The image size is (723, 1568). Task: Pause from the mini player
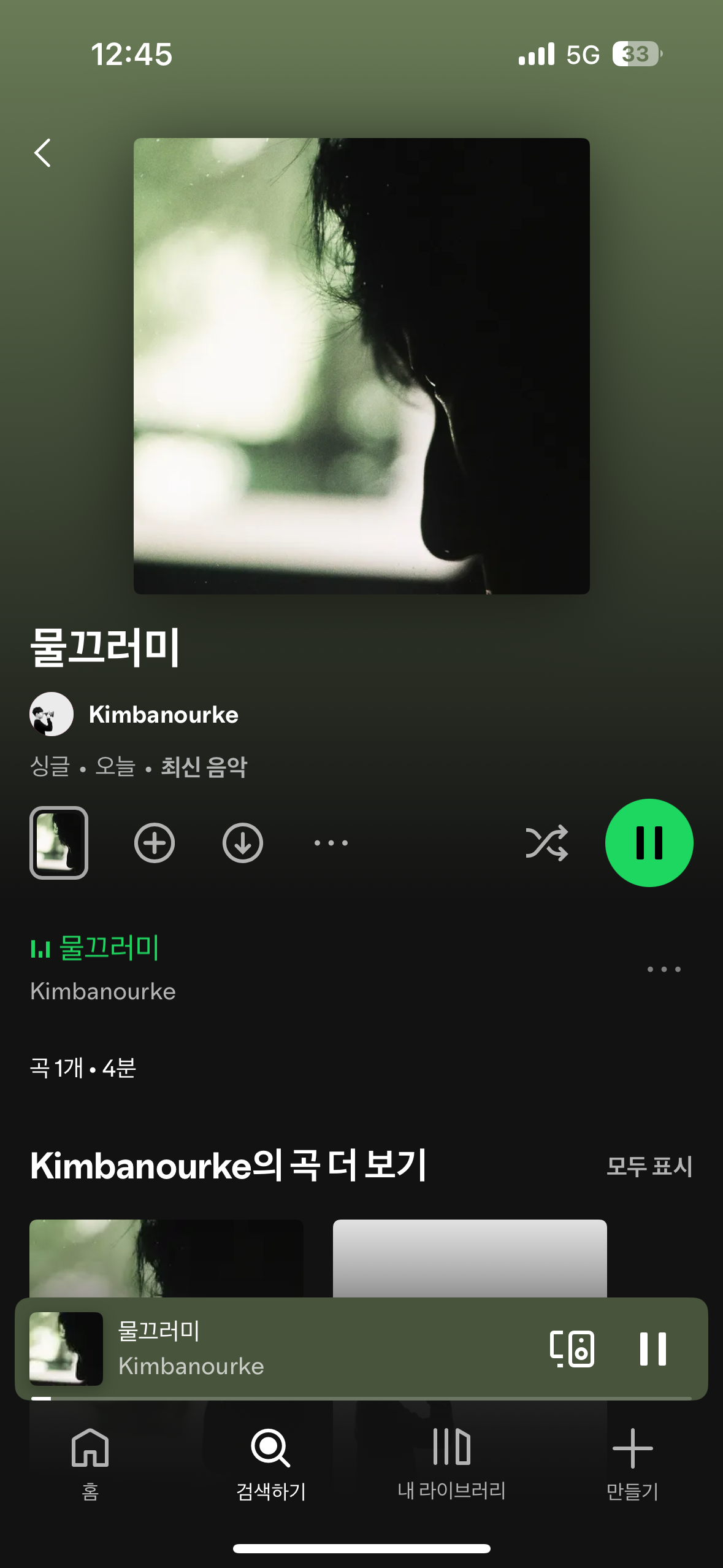click(652, 1348)
